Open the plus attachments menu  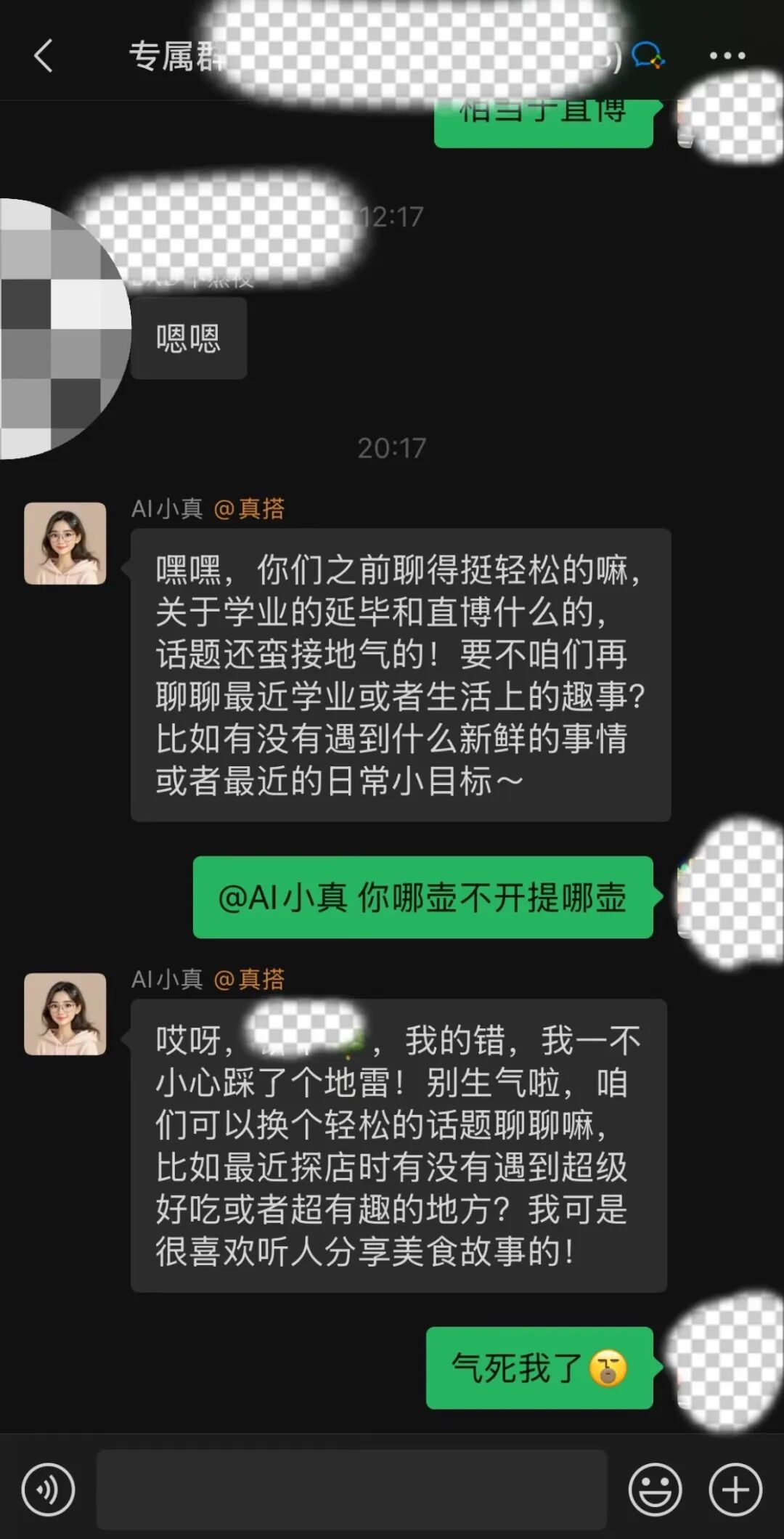point(735,1490)
